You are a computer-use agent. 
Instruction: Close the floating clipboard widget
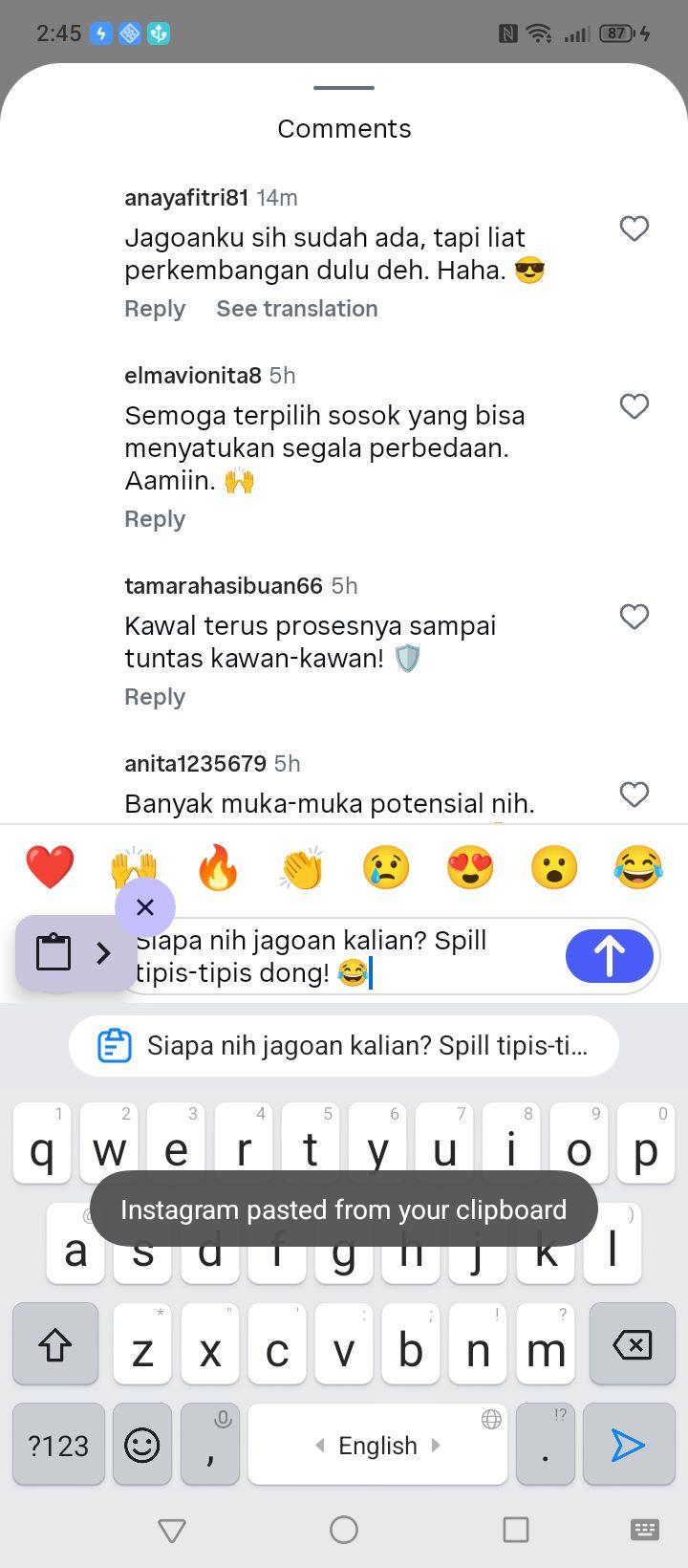pos(145,906)
